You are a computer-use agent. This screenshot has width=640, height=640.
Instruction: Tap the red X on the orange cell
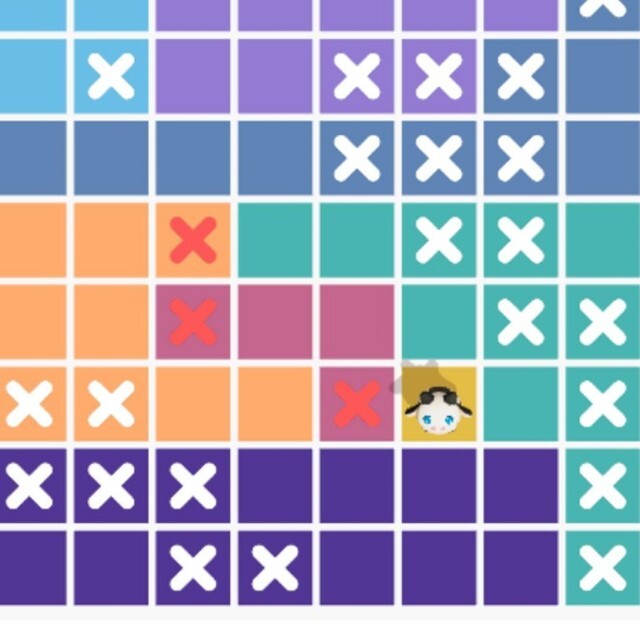click(193, 240)
